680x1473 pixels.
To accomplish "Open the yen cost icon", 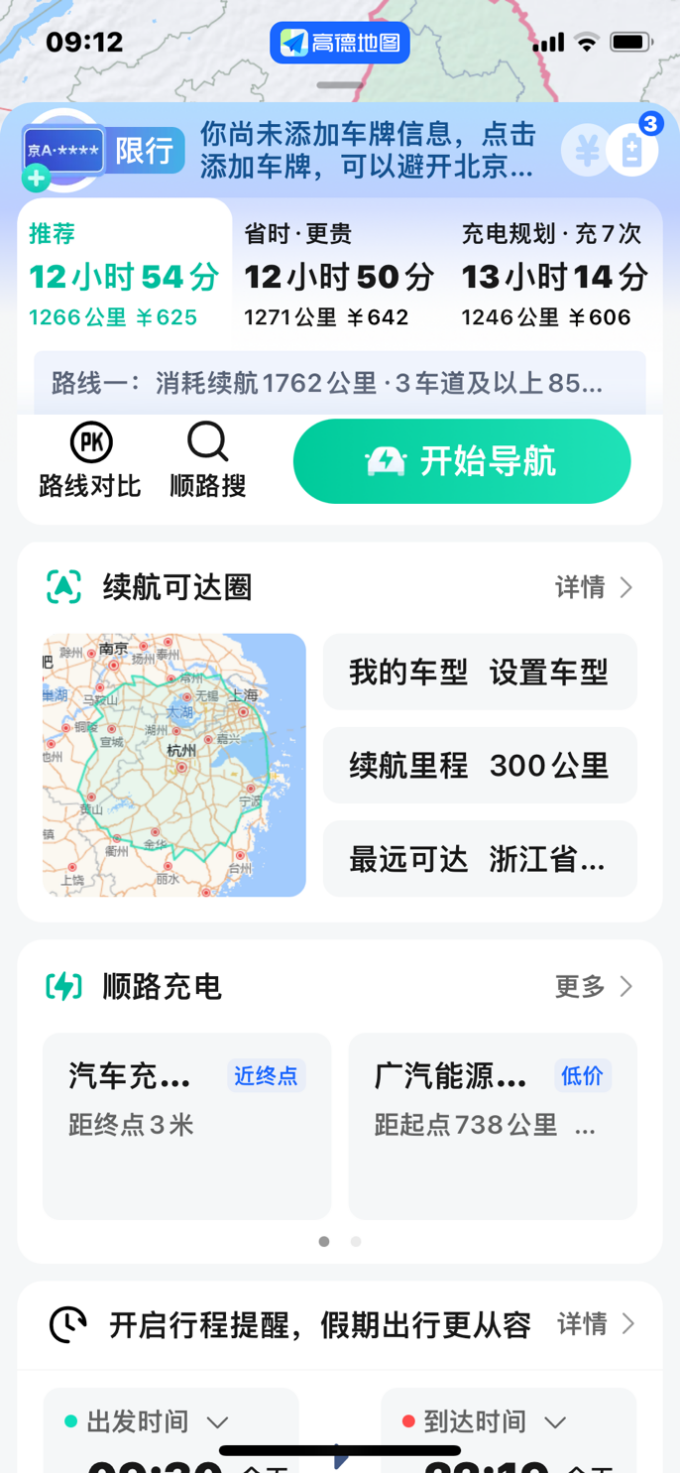I will 585,150.
